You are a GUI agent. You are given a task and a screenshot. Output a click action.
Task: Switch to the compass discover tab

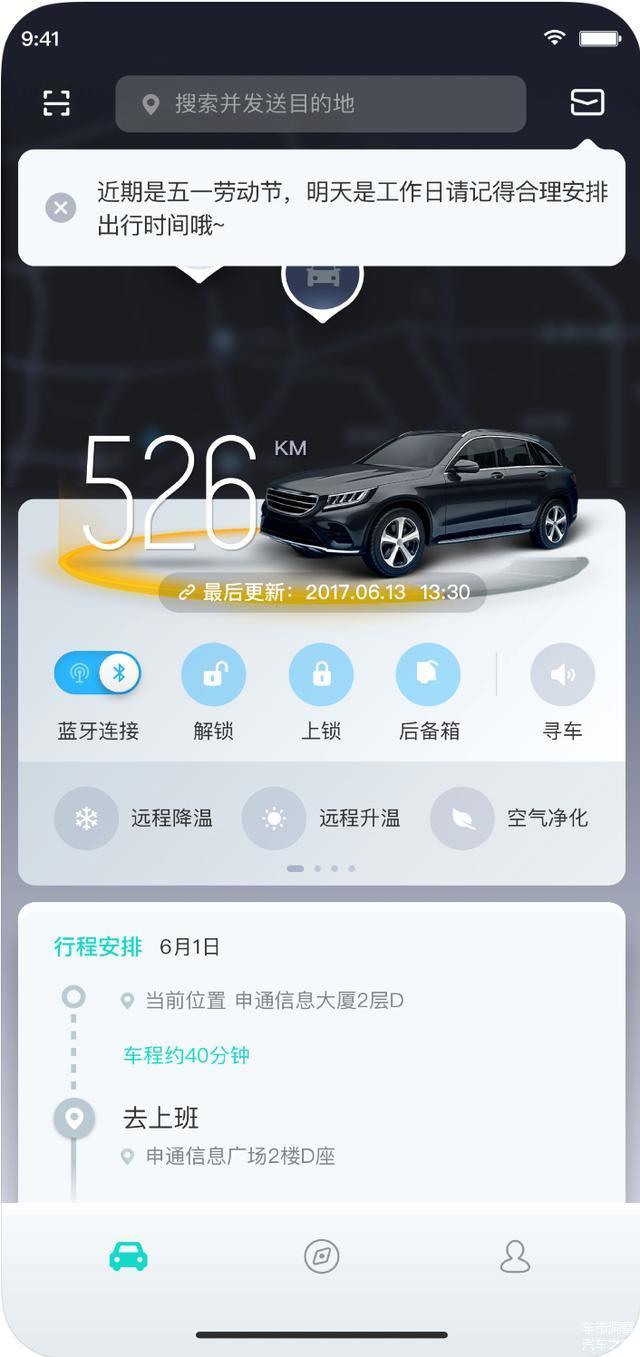(x=321, y=1256)
